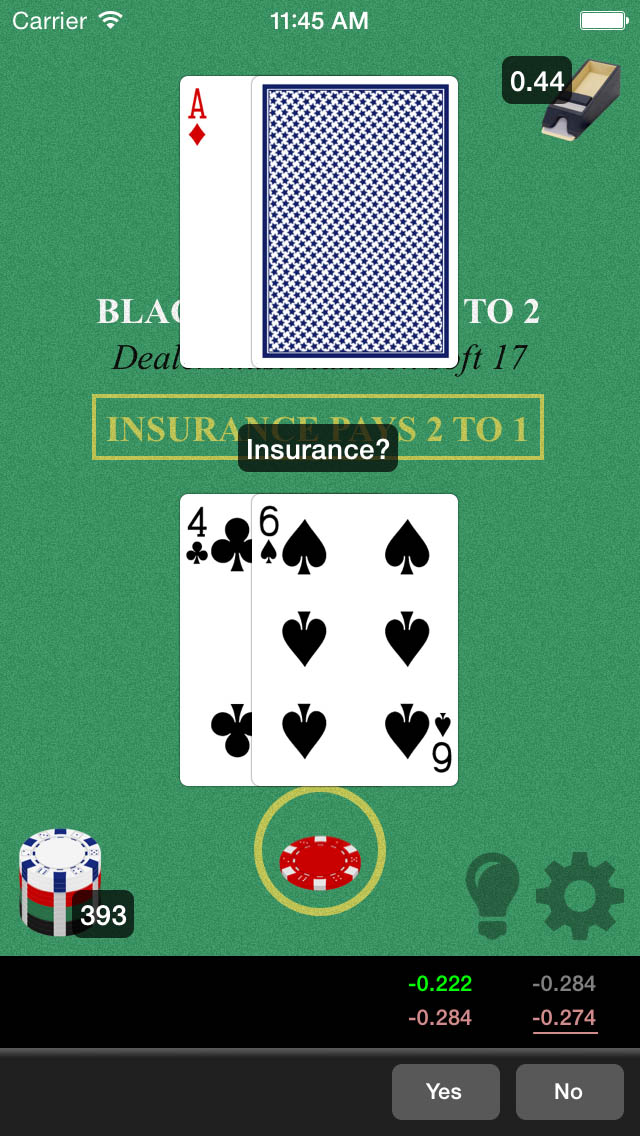Tap the lightbulb hint icon
The image size is (640, 1136).
point(493,895)
